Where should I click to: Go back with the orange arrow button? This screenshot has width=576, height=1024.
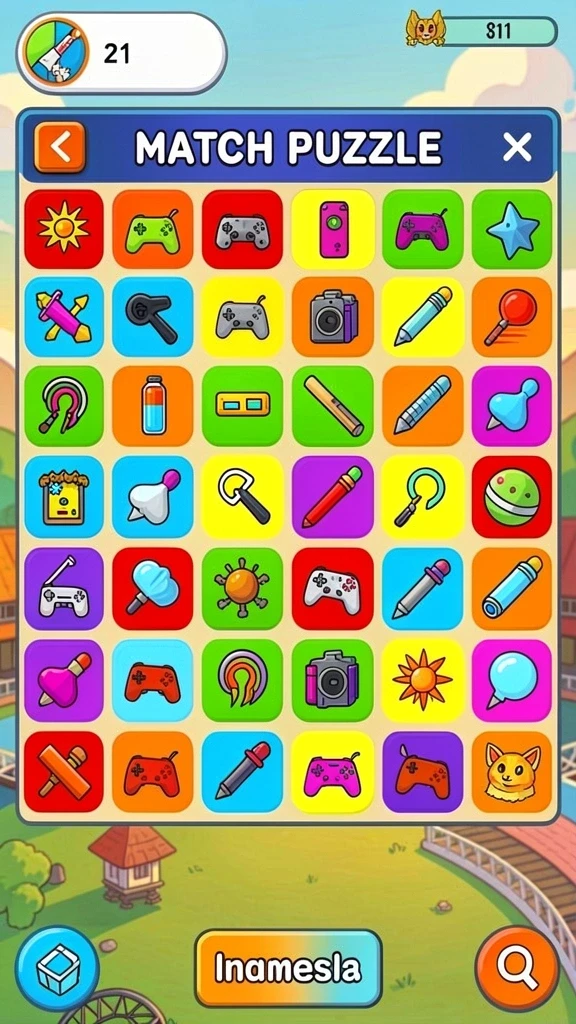click(x=60, y=148)
